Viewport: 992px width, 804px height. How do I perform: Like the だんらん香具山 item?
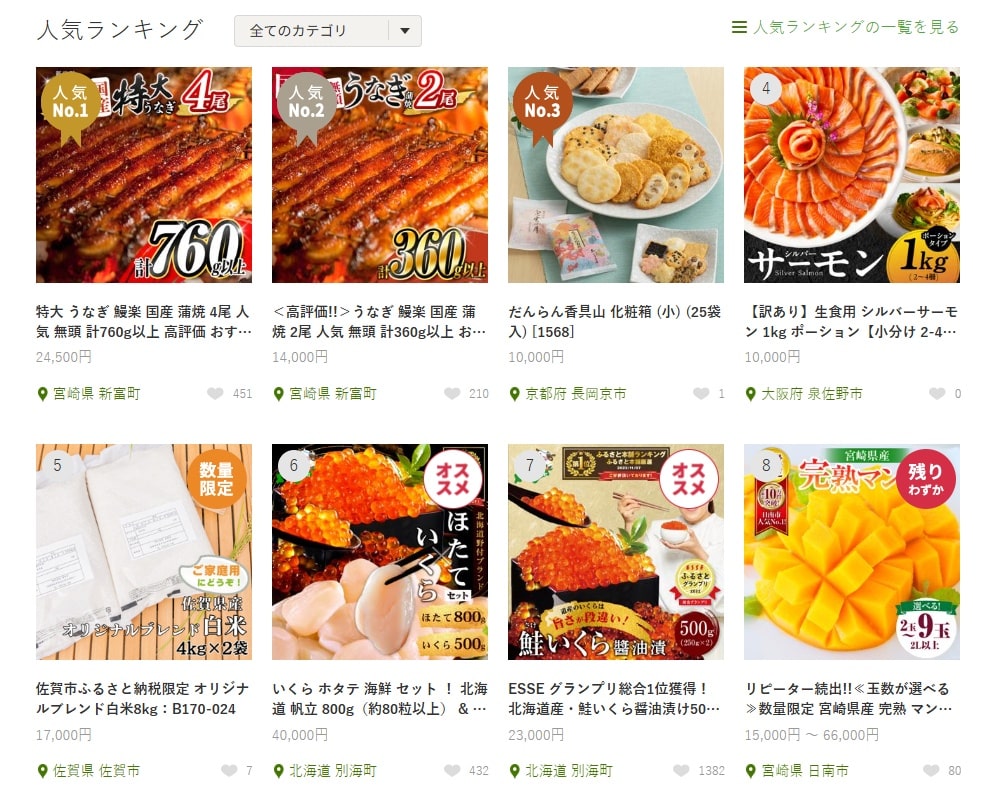pos(701,394)
